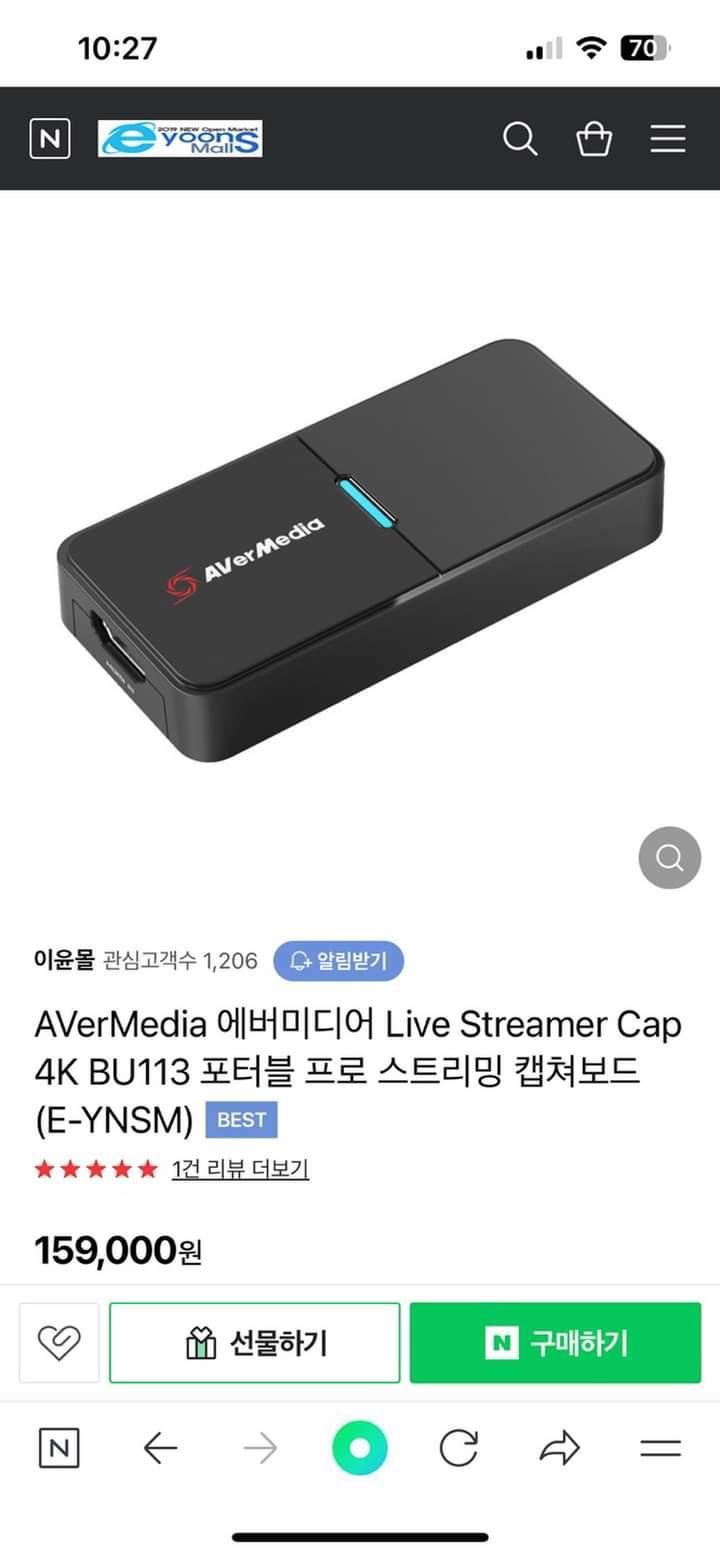The height and width of the screenshot is (1557, 720).
Task: Toggle the heart wishlist icon for this product
Action: [58, 1343]
